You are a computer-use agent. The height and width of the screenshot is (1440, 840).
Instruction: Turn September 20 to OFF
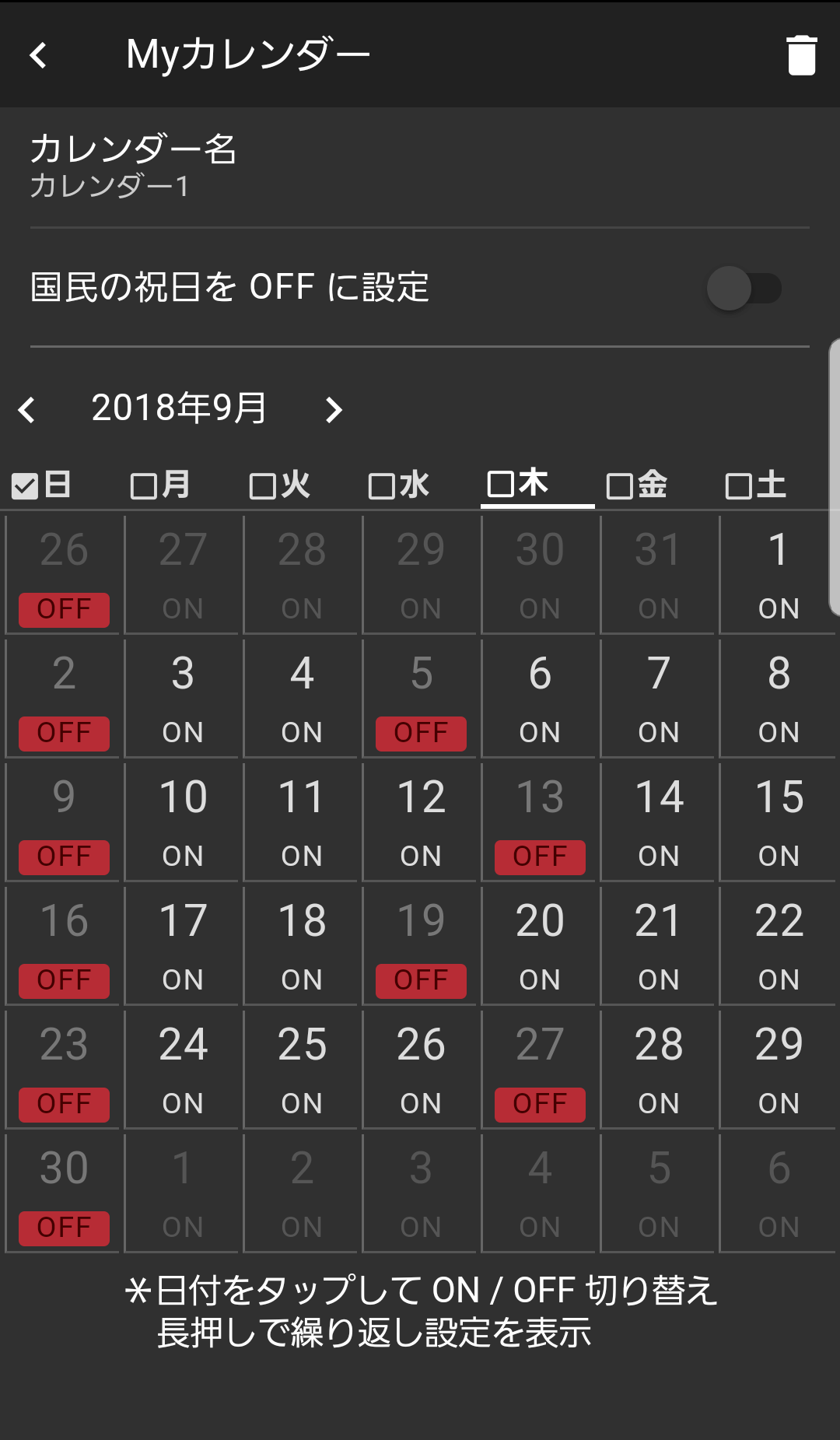point(540,945)
